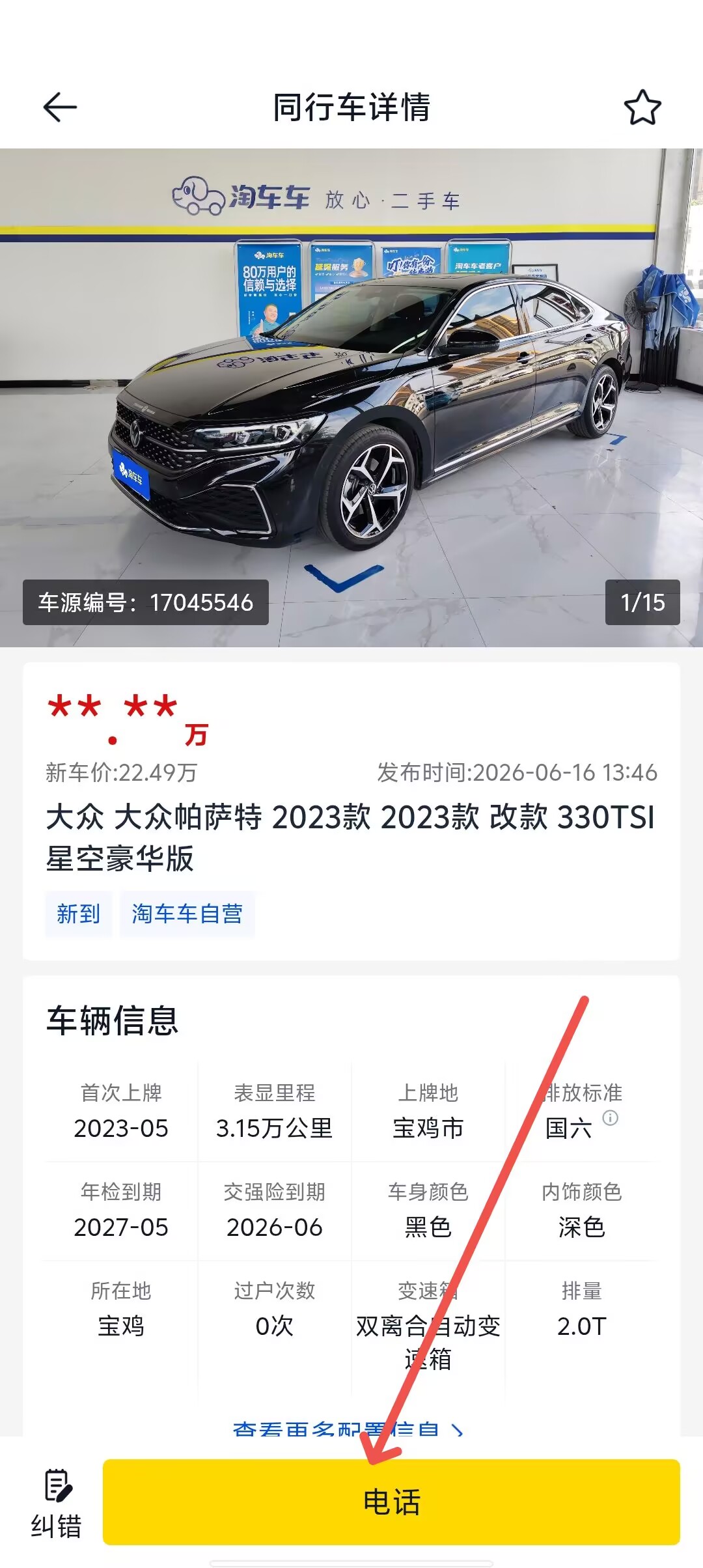Viewport: 703px width, 1568px height.
Task: Go back using the top-left arrow
Action: 60,107
